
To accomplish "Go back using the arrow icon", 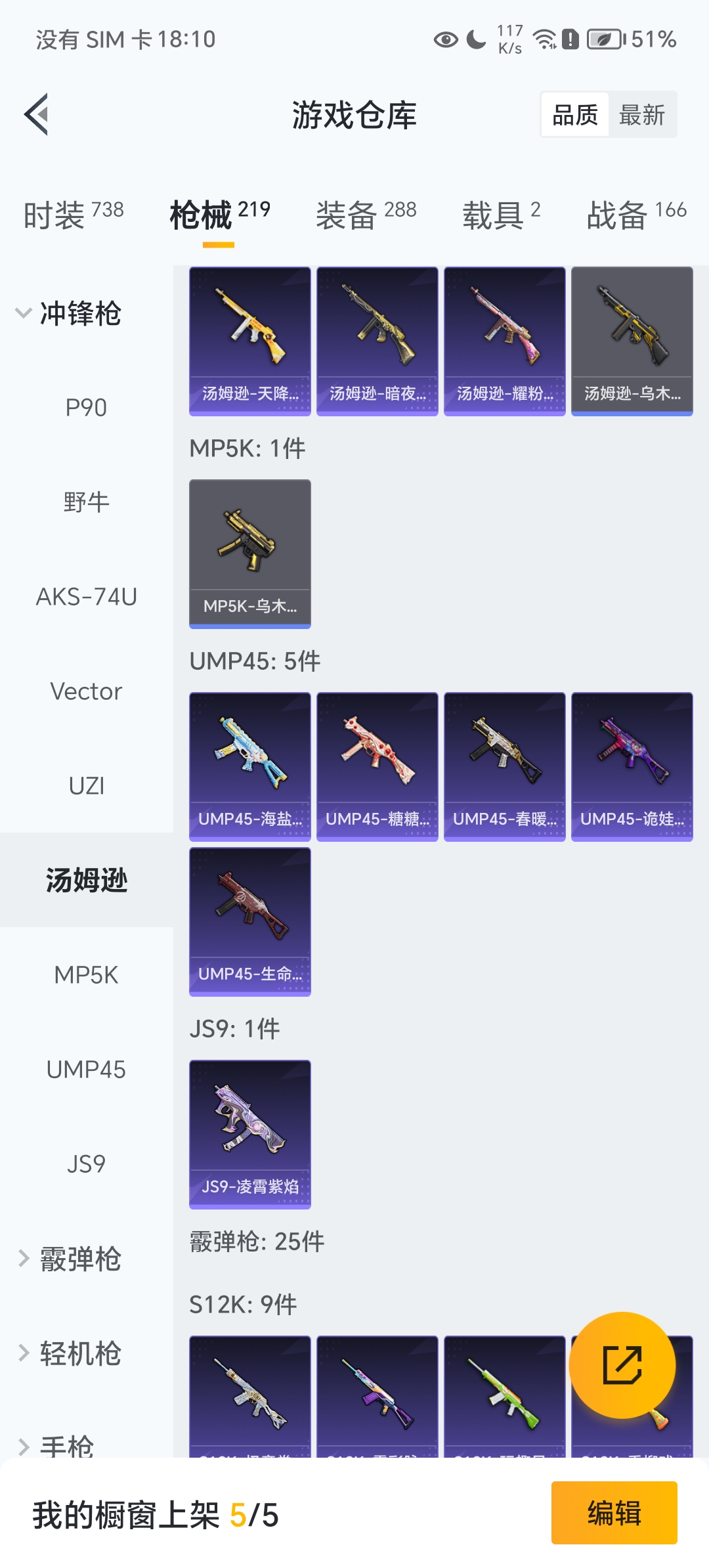I will click(x=37, y=115).
